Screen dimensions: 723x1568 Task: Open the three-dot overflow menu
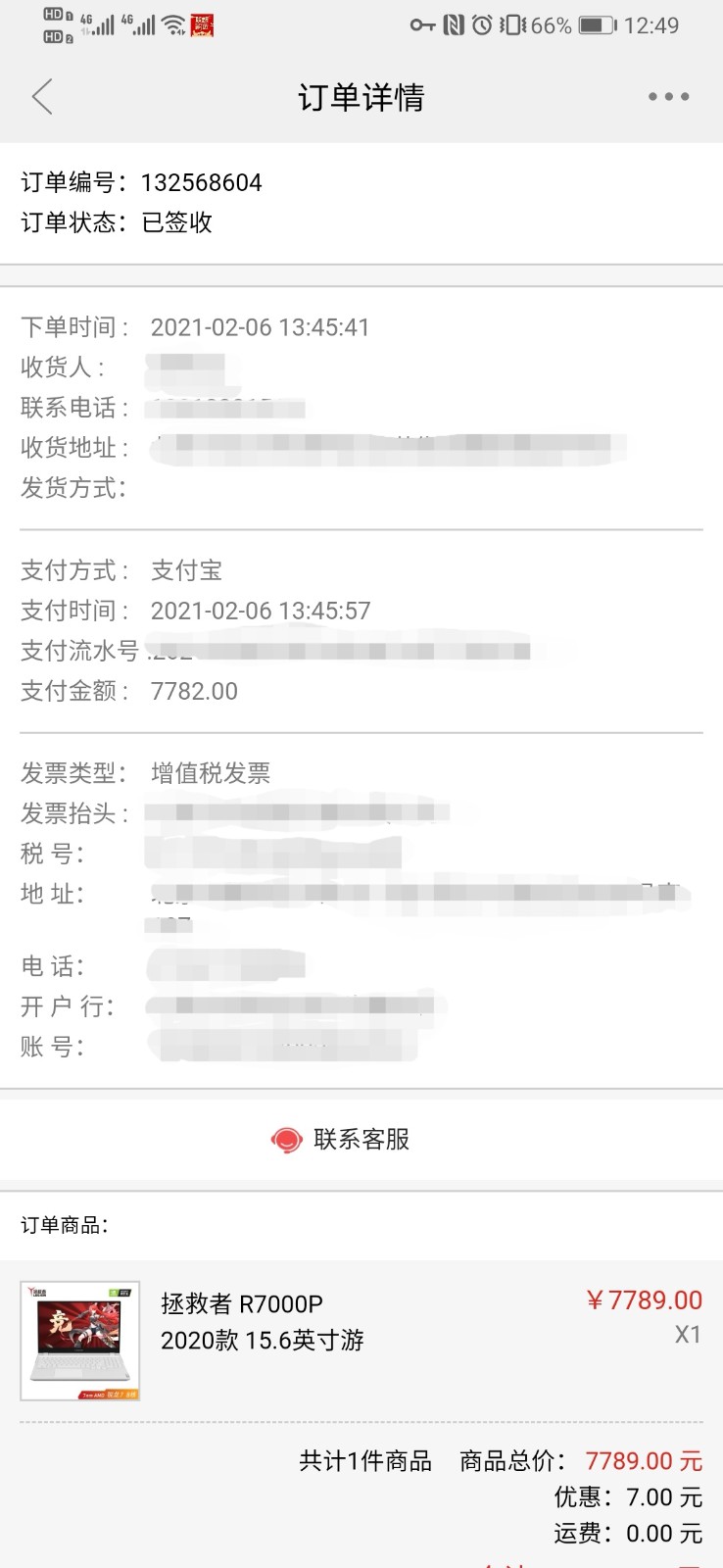[668, 97]
